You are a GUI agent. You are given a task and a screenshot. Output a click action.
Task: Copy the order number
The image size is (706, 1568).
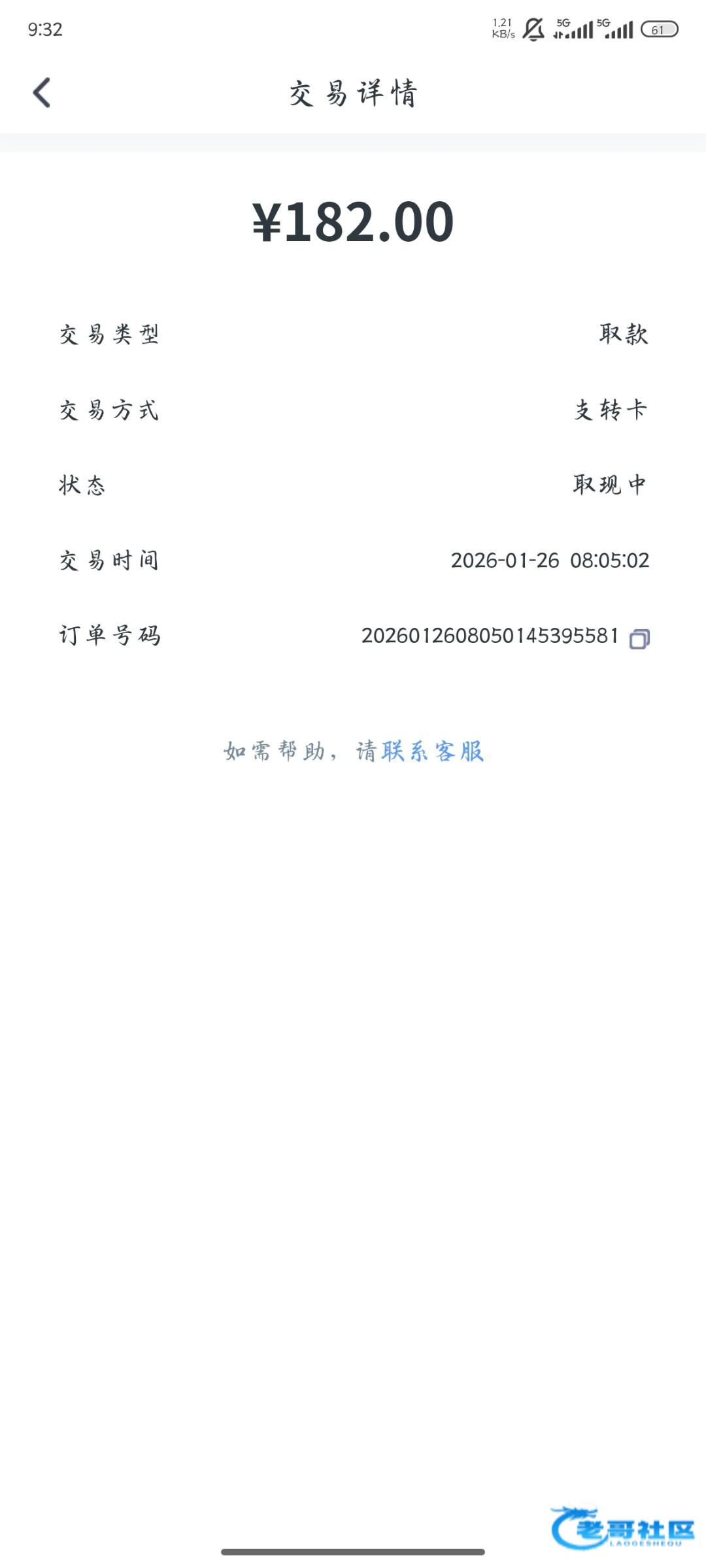pyautogui.click(x=639, y=638)
